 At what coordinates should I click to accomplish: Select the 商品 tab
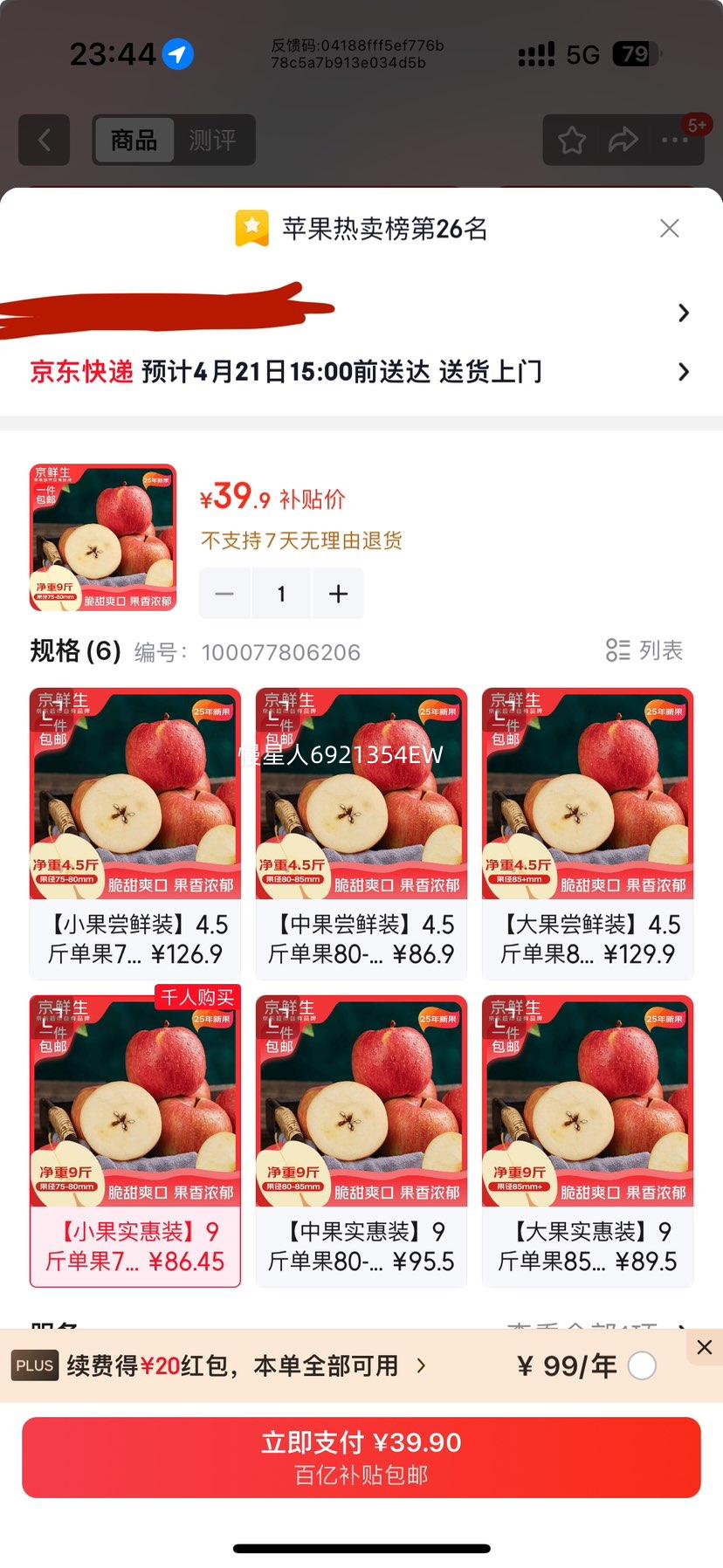point(133,141)
